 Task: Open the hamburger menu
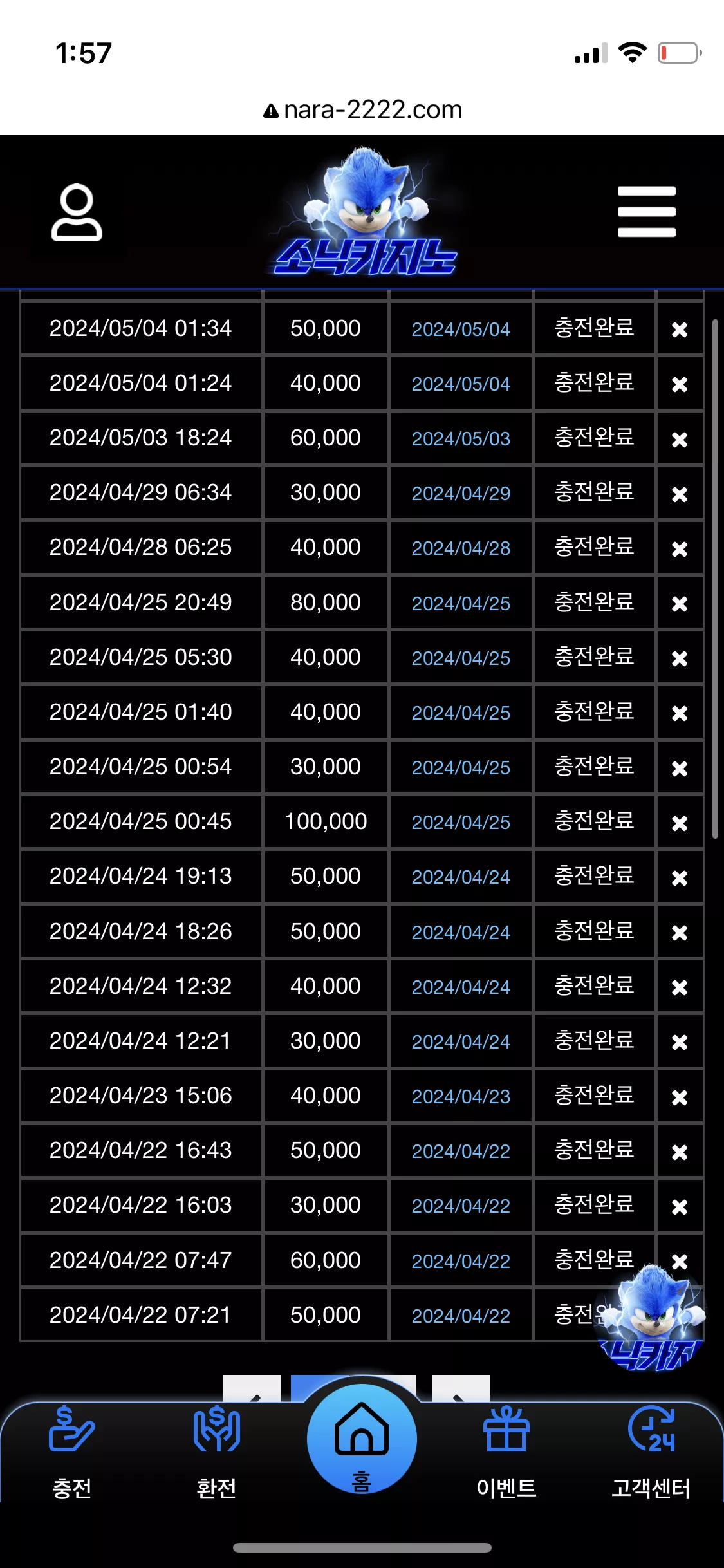[x=646, y=212]
